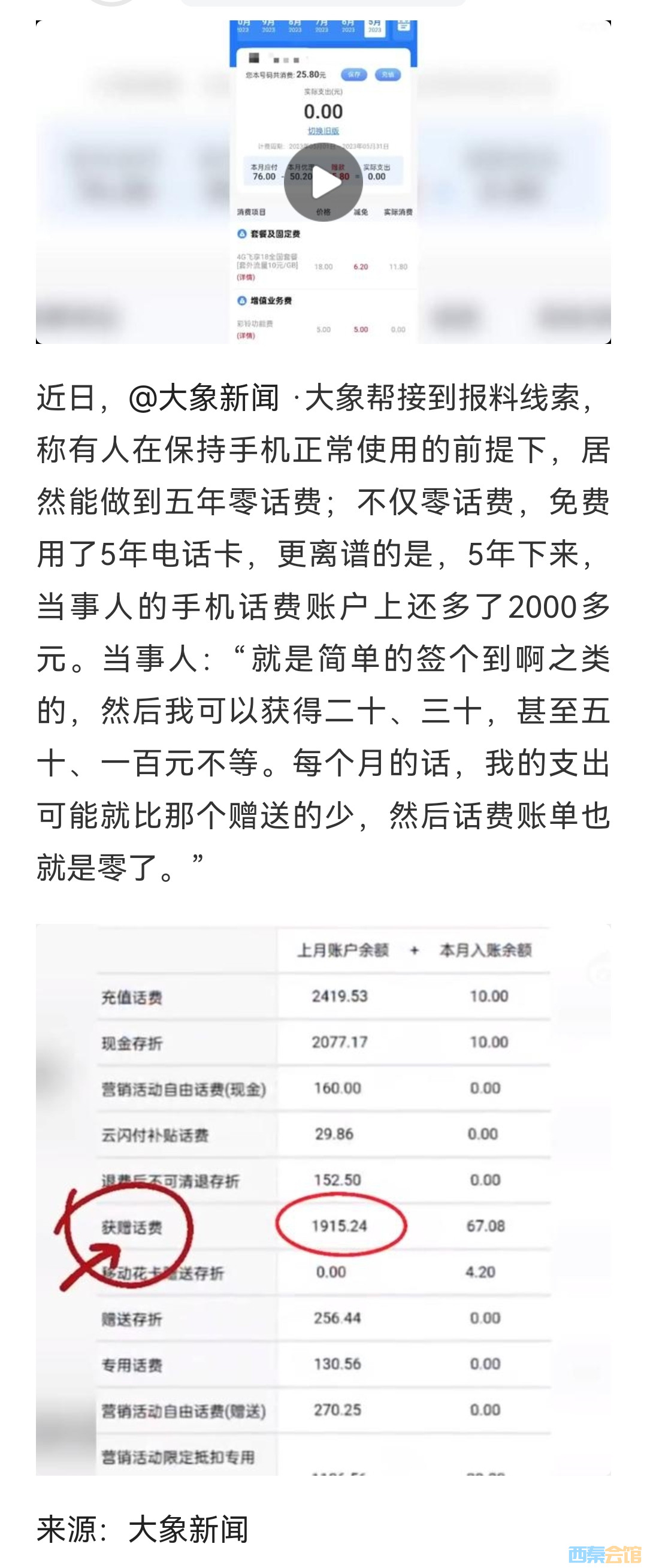Play the phone bill video
The height and width of the screenshot is (1568, 647).
coord(323,183)
